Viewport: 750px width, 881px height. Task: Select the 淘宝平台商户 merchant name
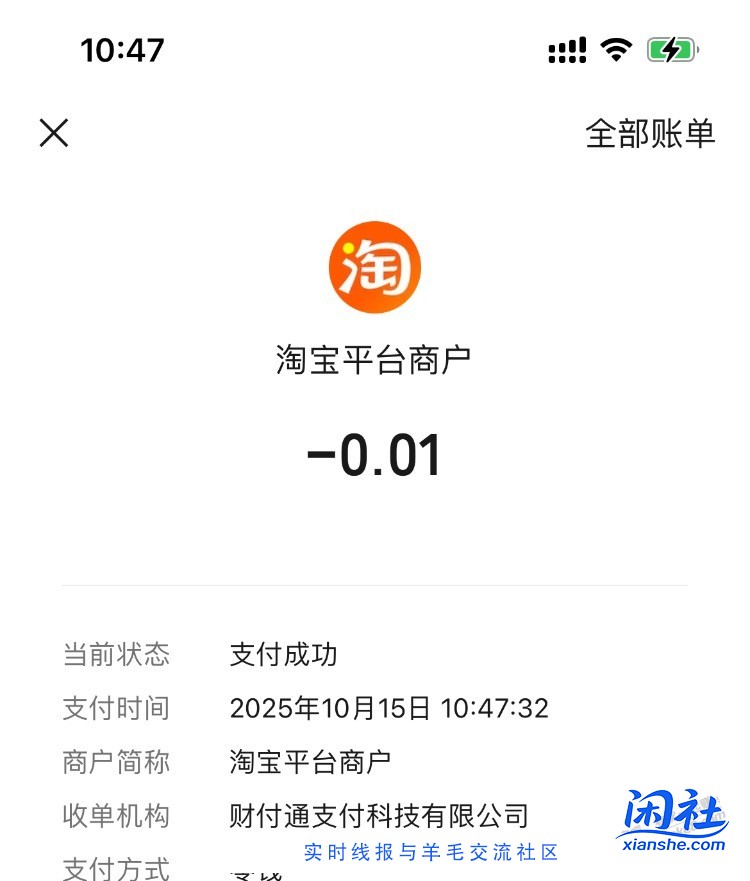point(375,356)
